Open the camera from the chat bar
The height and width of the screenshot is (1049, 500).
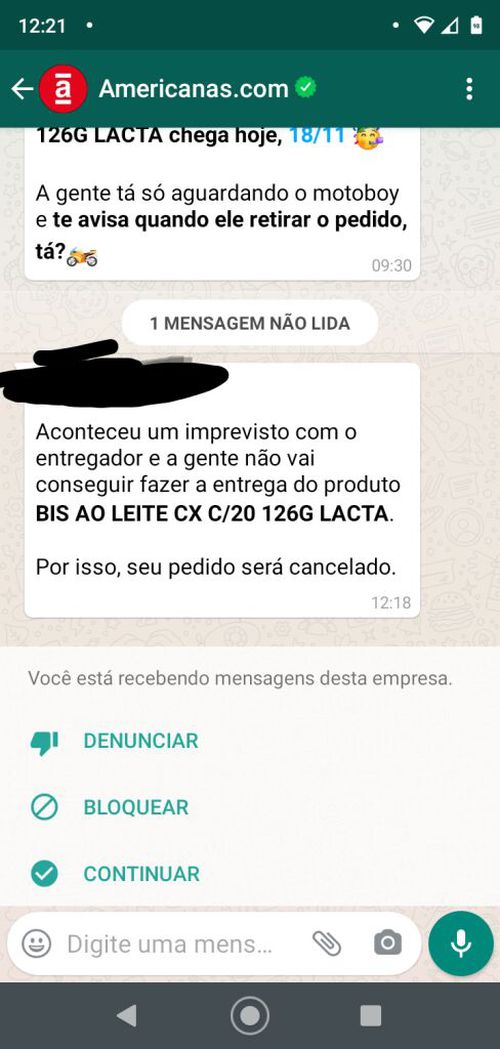(388, 943)
